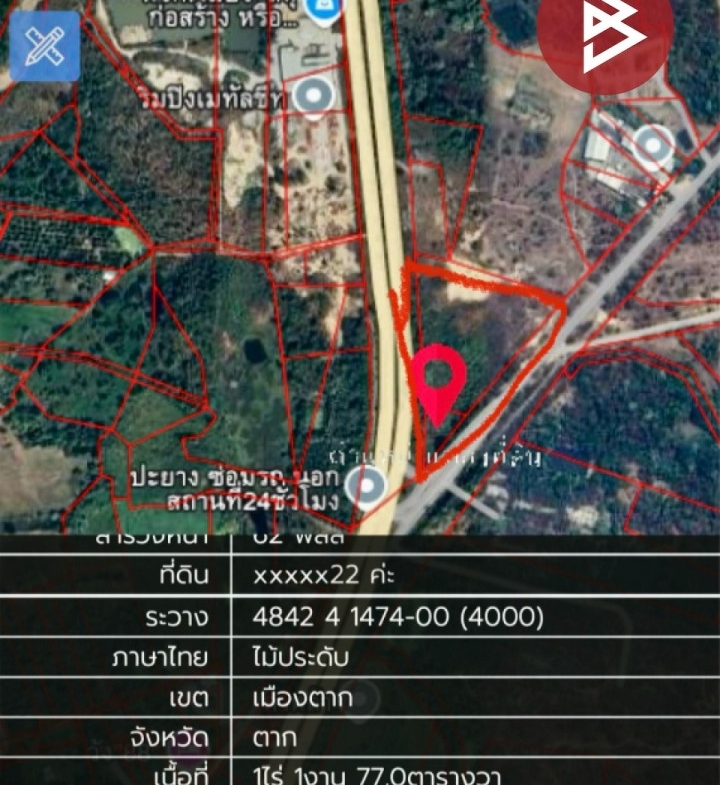
Task: Select the map marker for ปะยาง ซ่อมรถ
Action: [365, 488]
